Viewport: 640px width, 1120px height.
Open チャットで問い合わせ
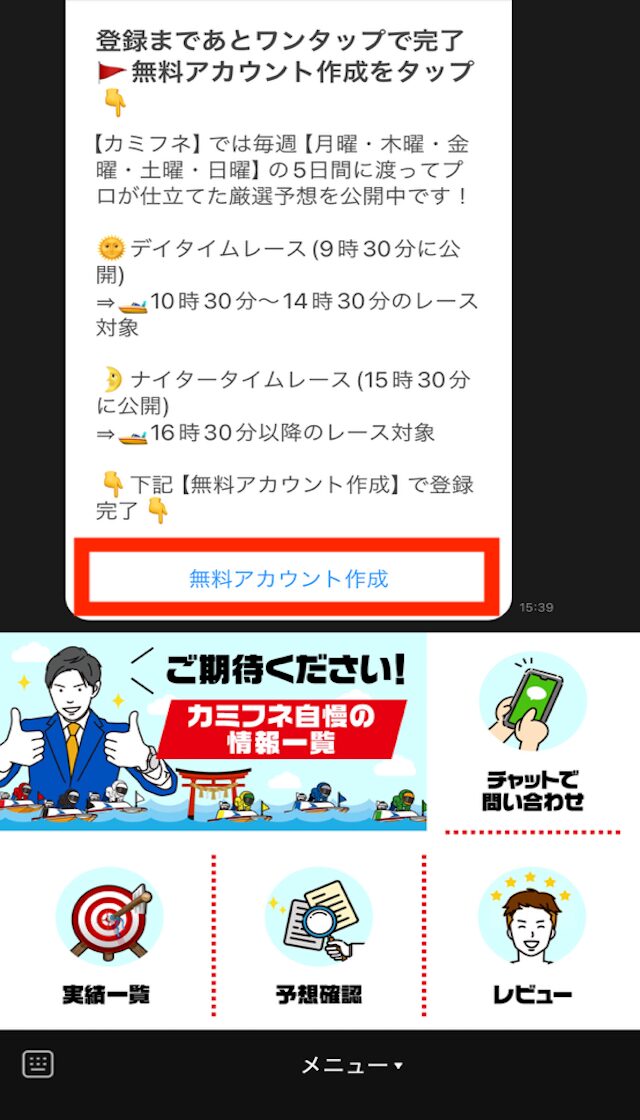[x=533, y=731]
